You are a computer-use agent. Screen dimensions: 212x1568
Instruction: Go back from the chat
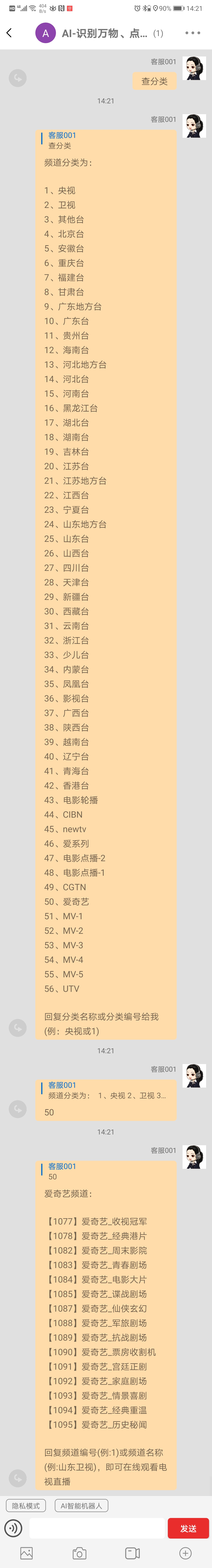[9, 33]
